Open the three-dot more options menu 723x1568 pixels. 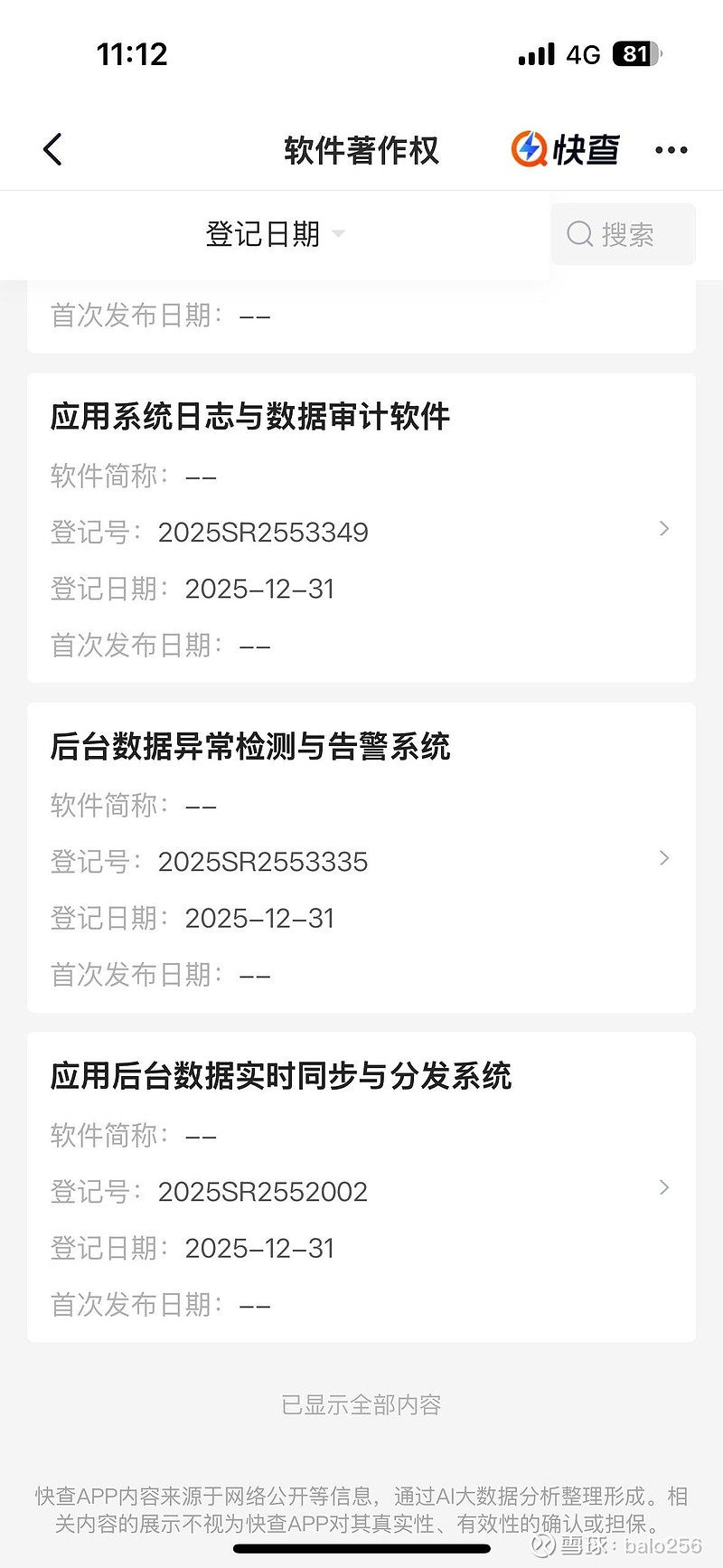coord(671,149)
